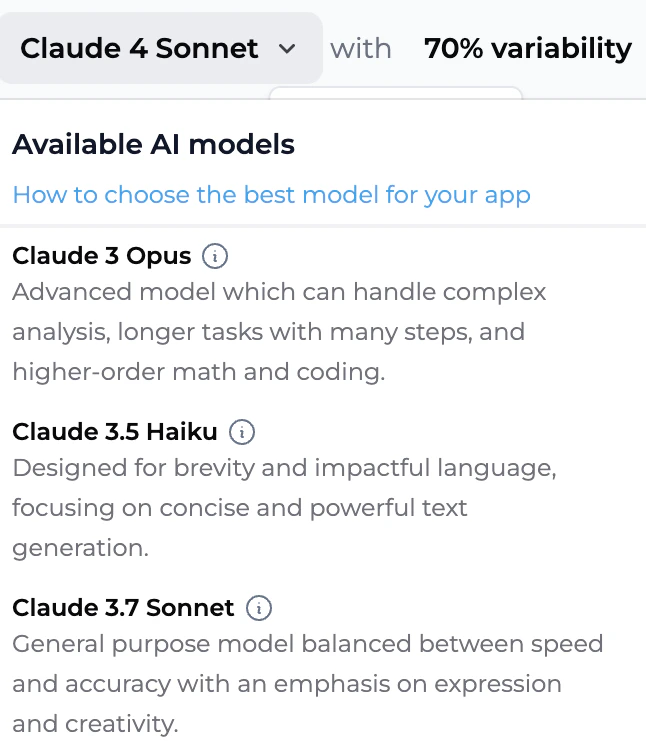Select the Claude 3 Opus model
This screenshot has width=646, height=748.
tap(101, 256)
